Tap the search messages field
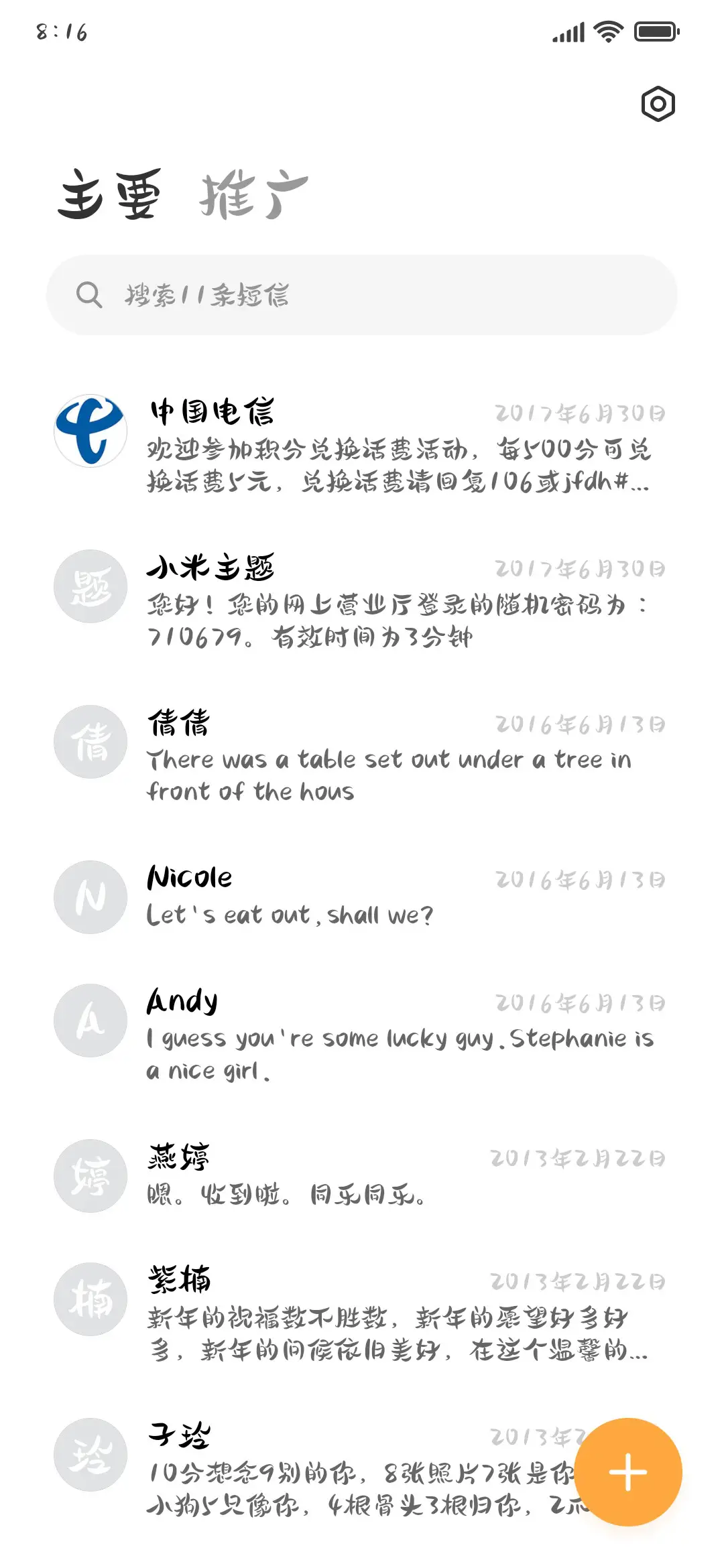The height and width of the screenshot is (1568, 724). click(x=362, y=293)
